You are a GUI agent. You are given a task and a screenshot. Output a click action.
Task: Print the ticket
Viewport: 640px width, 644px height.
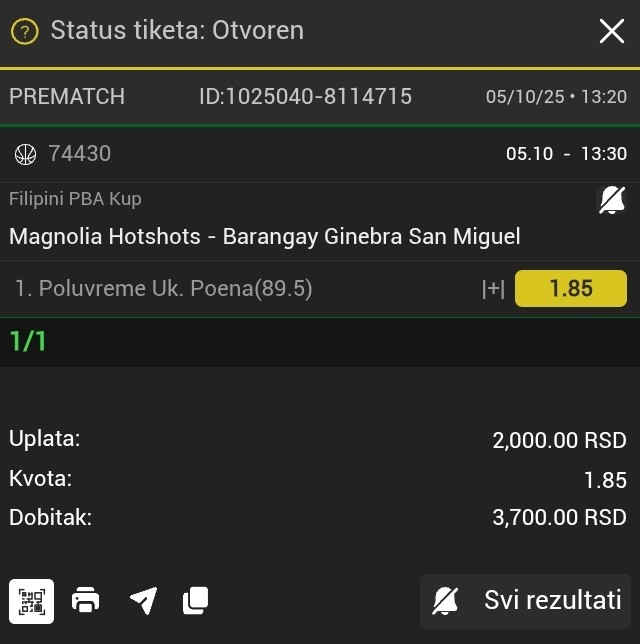(86, 600)
